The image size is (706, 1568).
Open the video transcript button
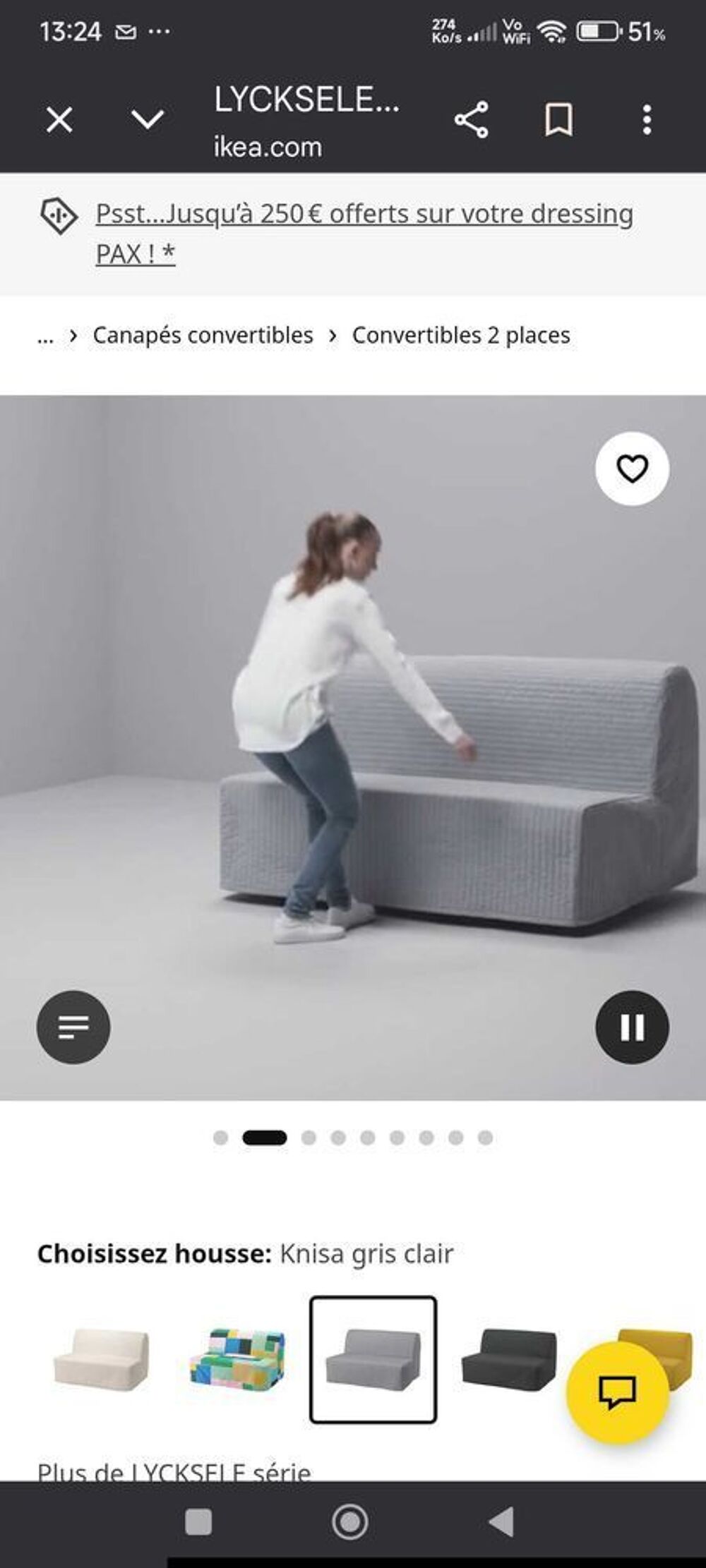coord(73,1027)
